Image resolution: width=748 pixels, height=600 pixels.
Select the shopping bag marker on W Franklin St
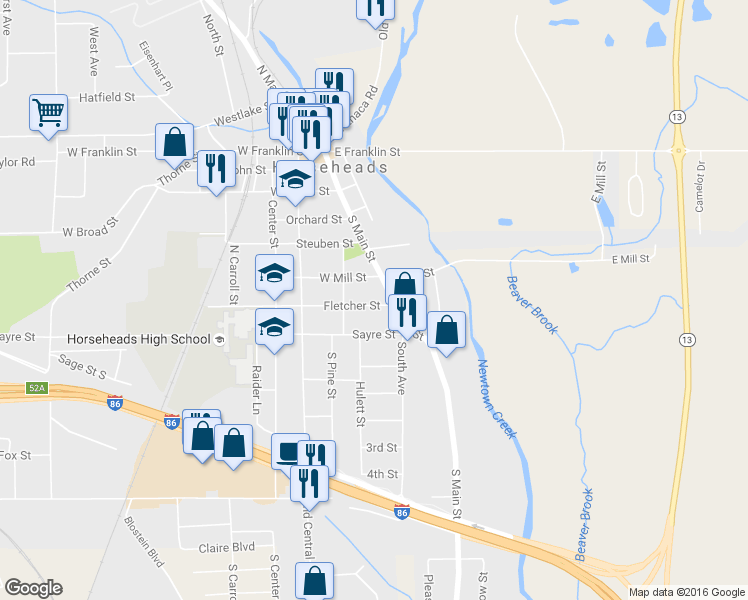[x=174, y=141]
